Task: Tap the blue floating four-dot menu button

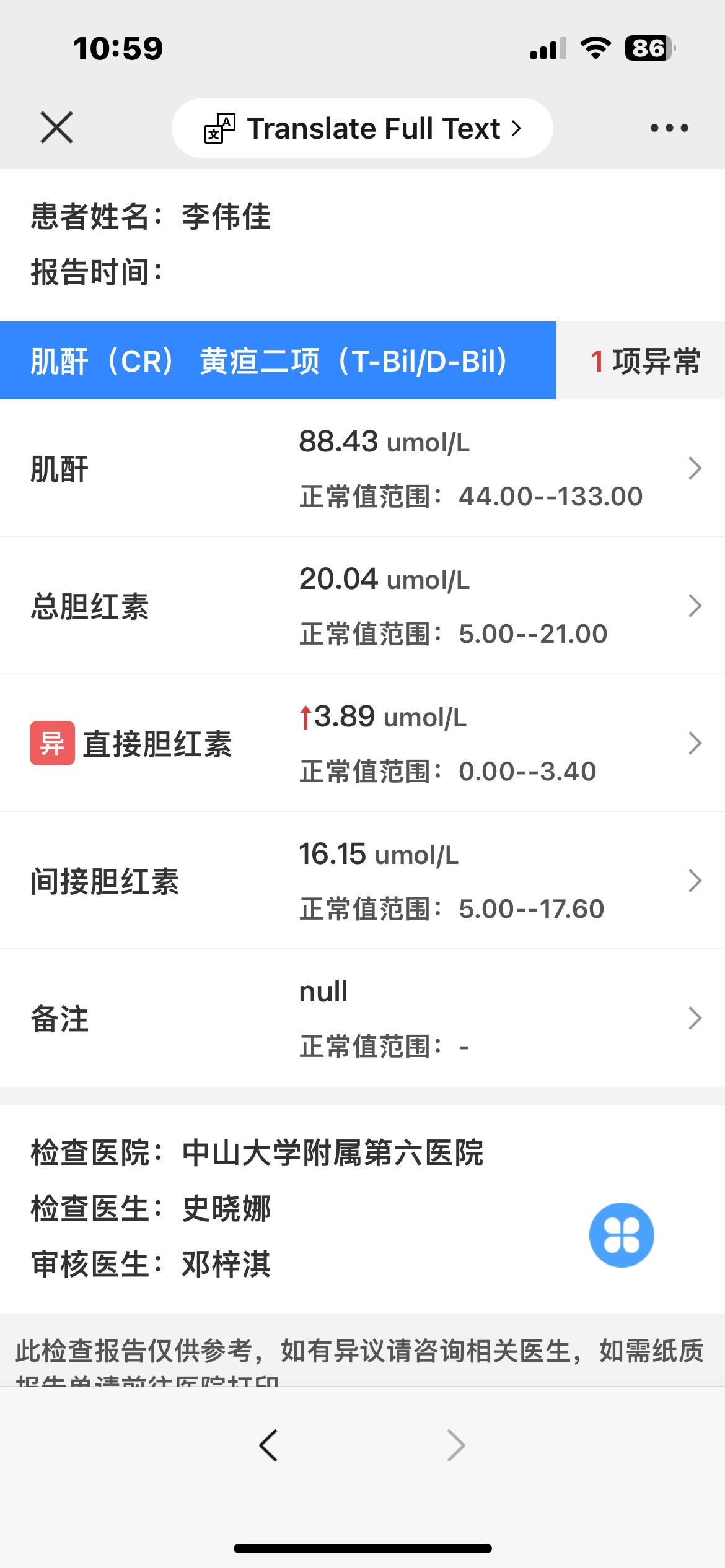Action: 622,1235
